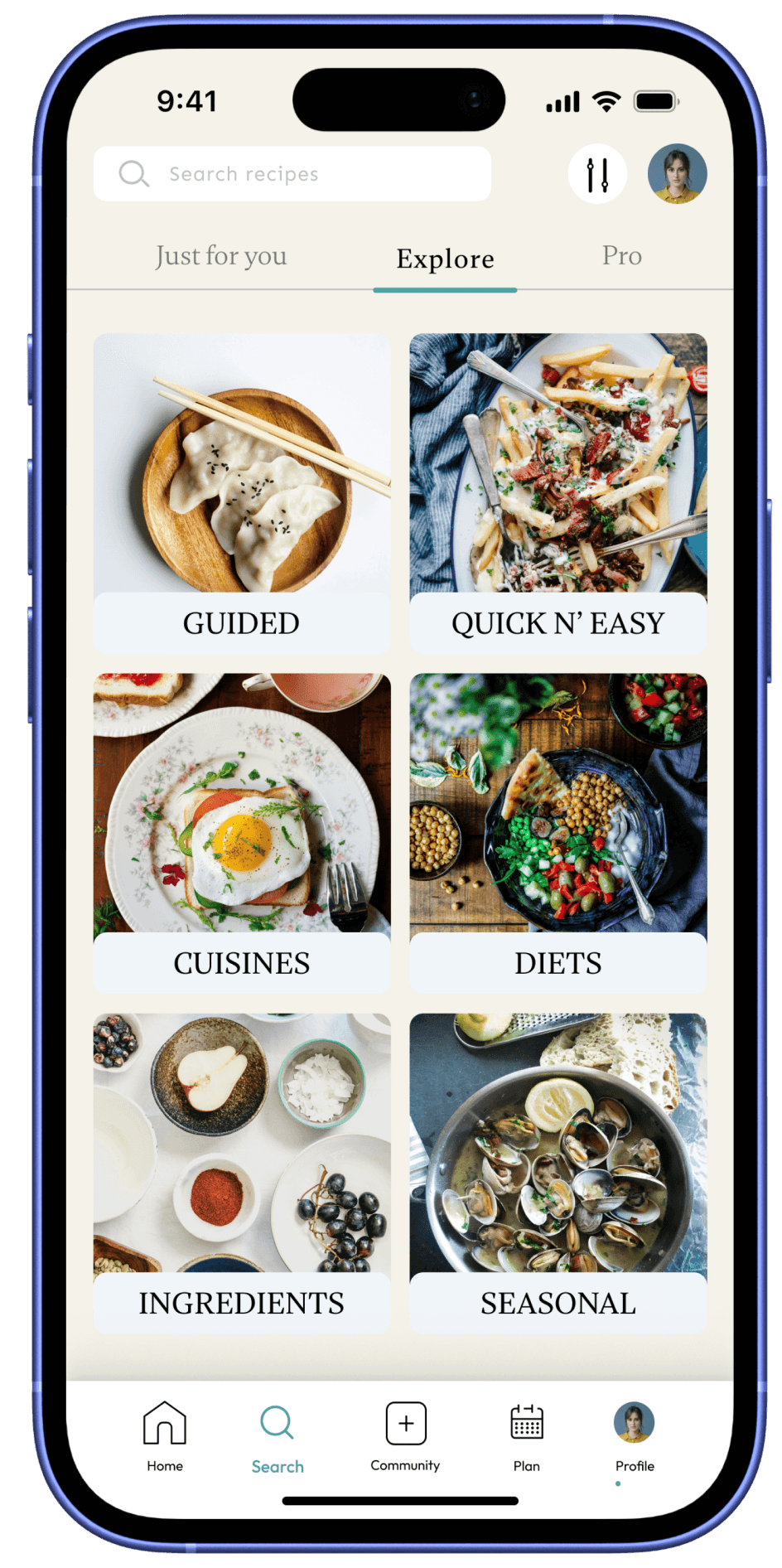Open the Quick N' Easy category
Viewport: 782px width, 1568px height.
[558, 493]
